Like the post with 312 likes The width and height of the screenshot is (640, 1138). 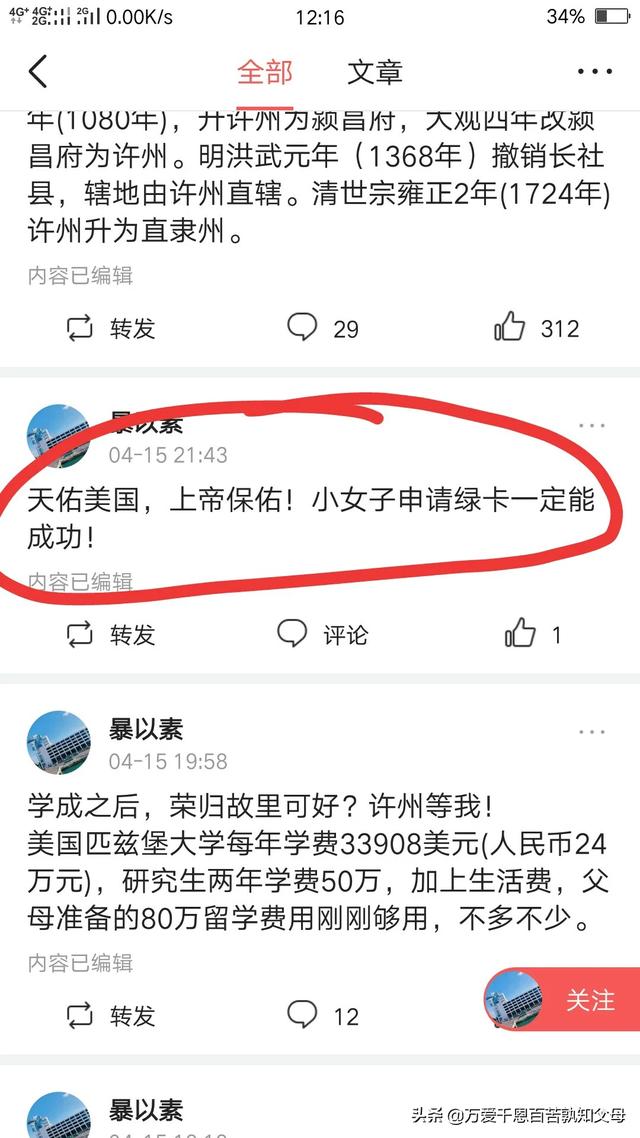536,329
